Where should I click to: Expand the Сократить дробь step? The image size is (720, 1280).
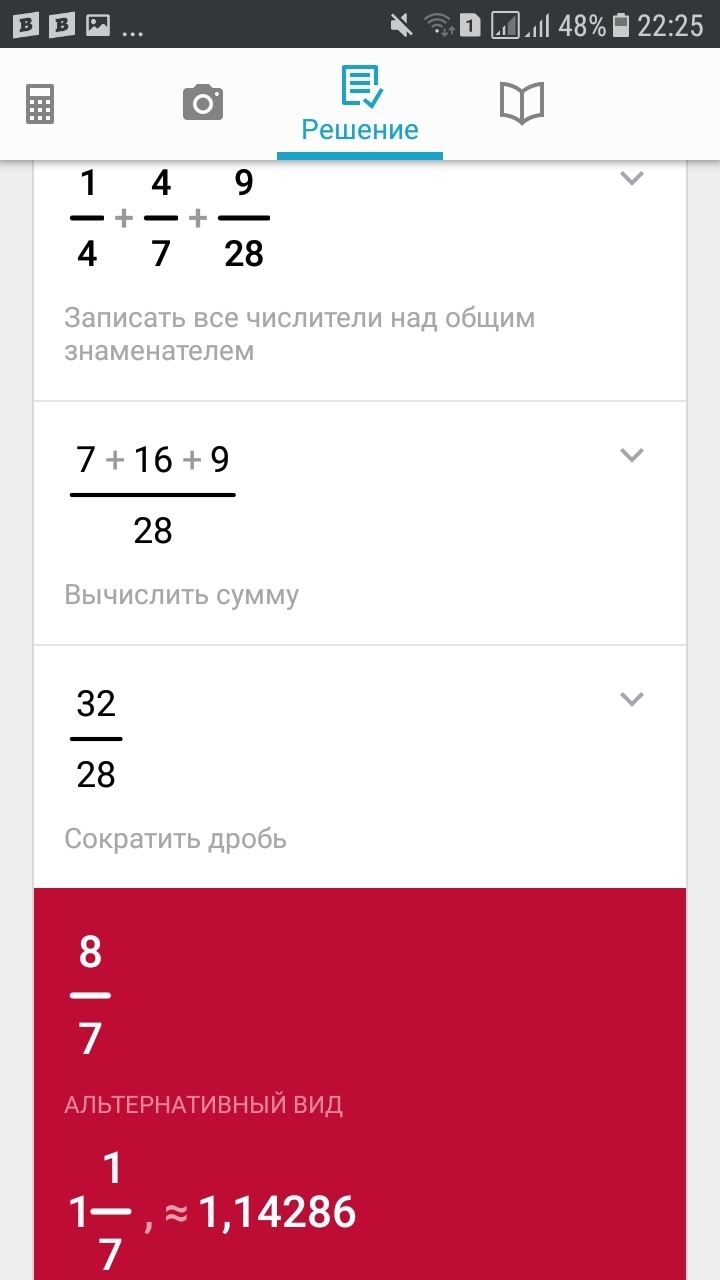pos(631,699)
